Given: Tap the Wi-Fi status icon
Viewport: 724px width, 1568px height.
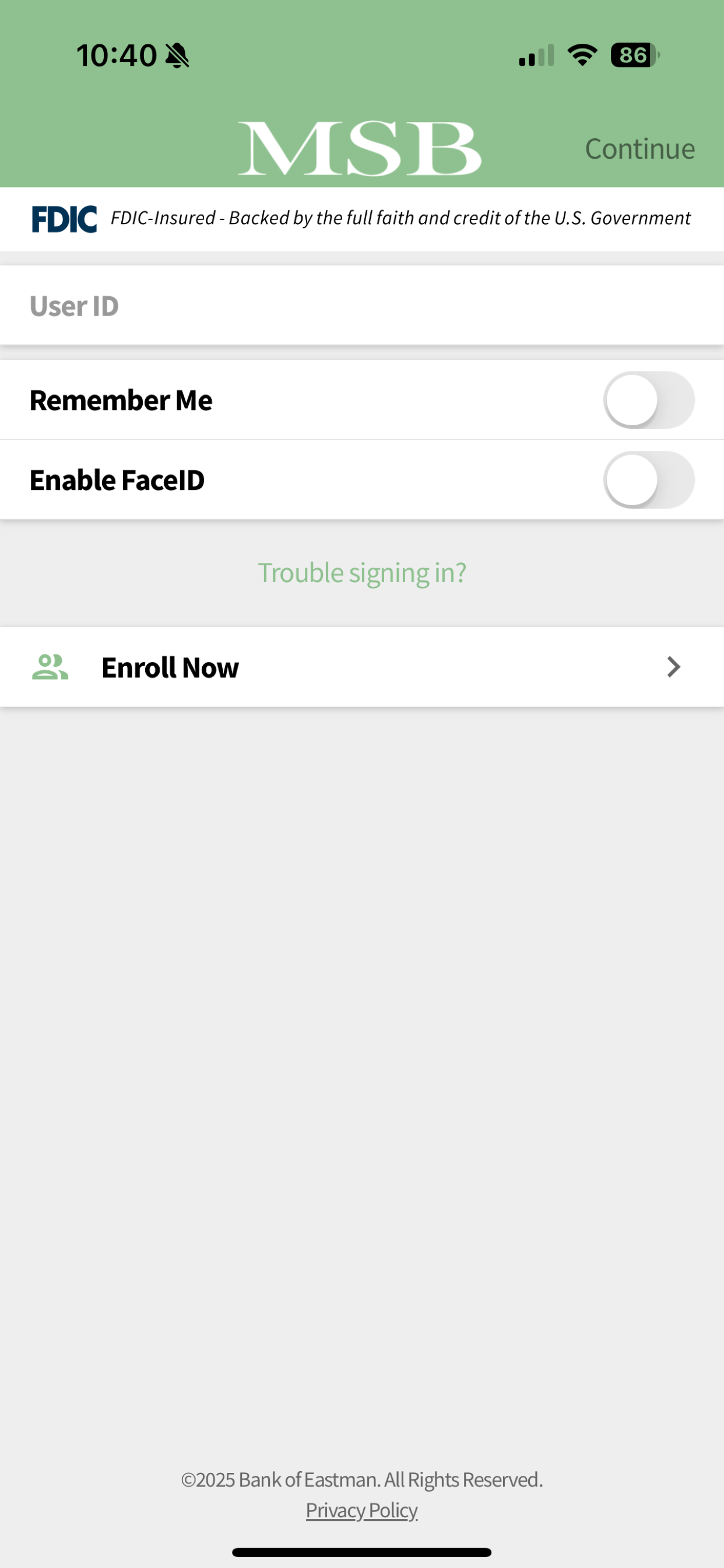Looking at the screenshot, I should pos(580,56).
